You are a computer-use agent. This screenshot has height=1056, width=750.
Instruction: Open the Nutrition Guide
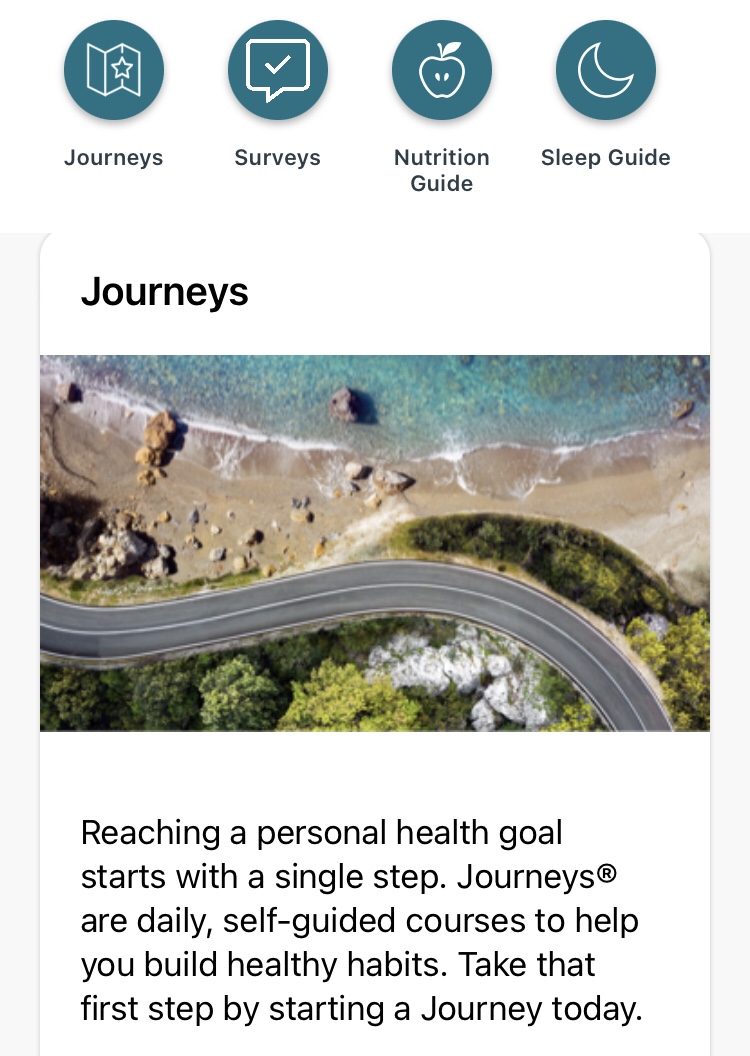coord(441,70)
